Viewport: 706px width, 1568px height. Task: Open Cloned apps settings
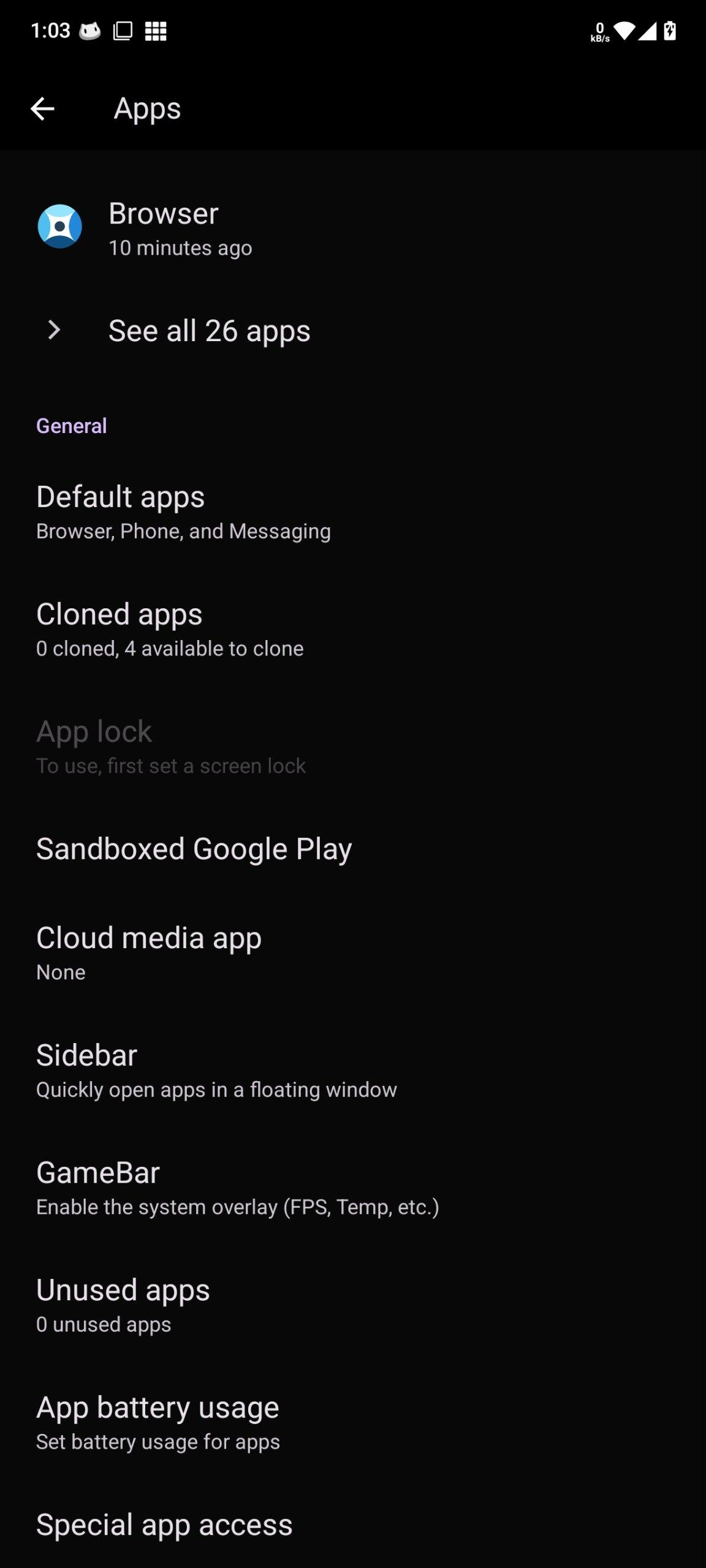[x=169, y=630]
